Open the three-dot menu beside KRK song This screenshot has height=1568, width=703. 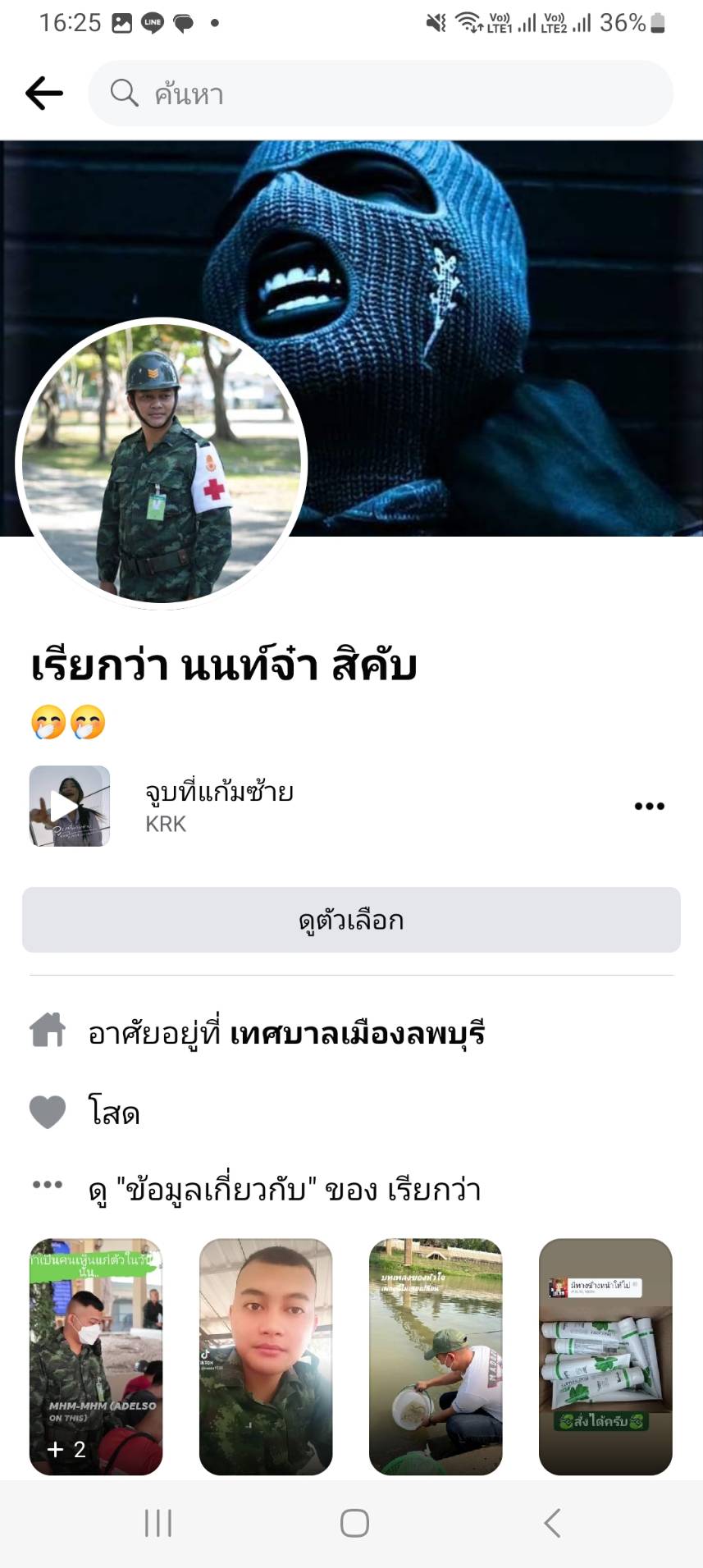point(649,806)
